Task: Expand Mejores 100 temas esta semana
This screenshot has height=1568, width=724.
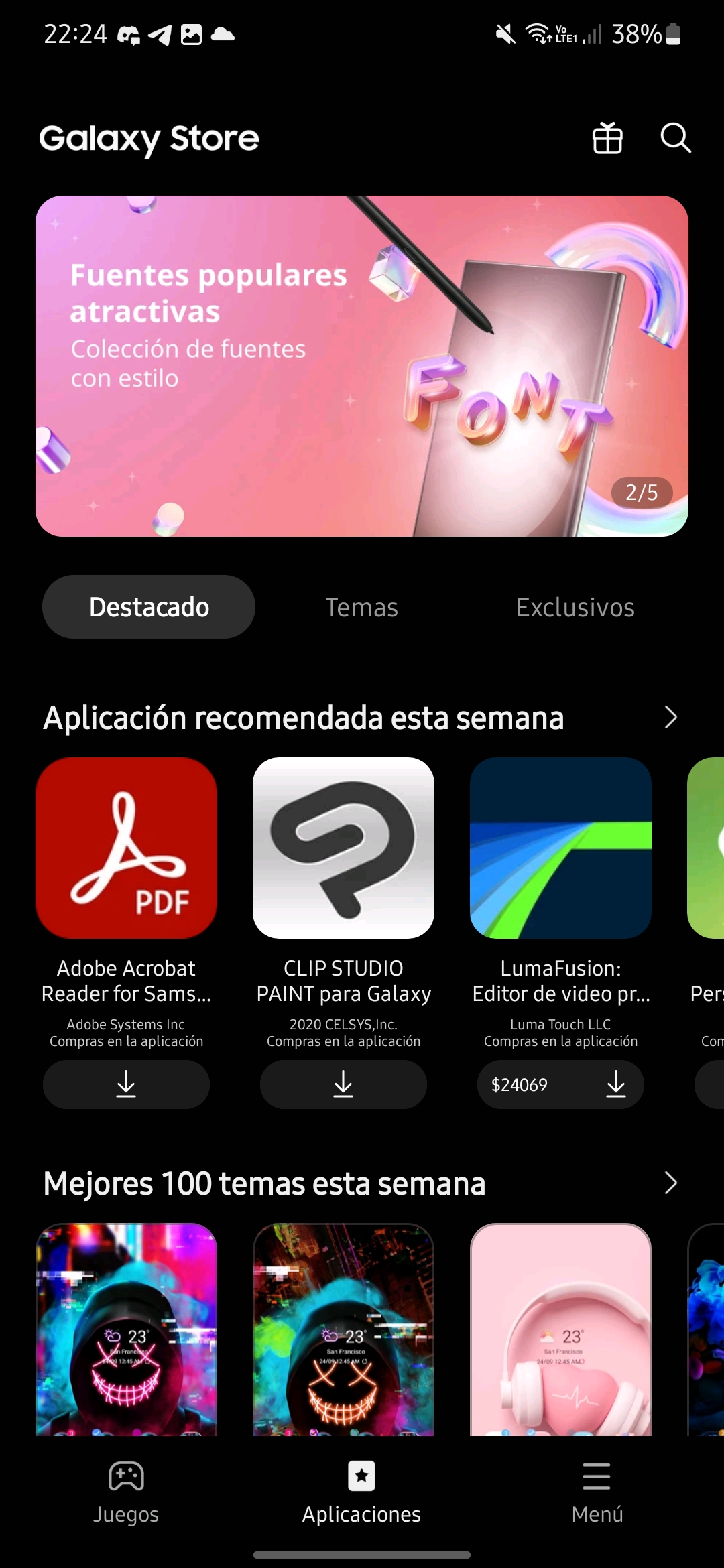Action: [x=670, y=1183]
